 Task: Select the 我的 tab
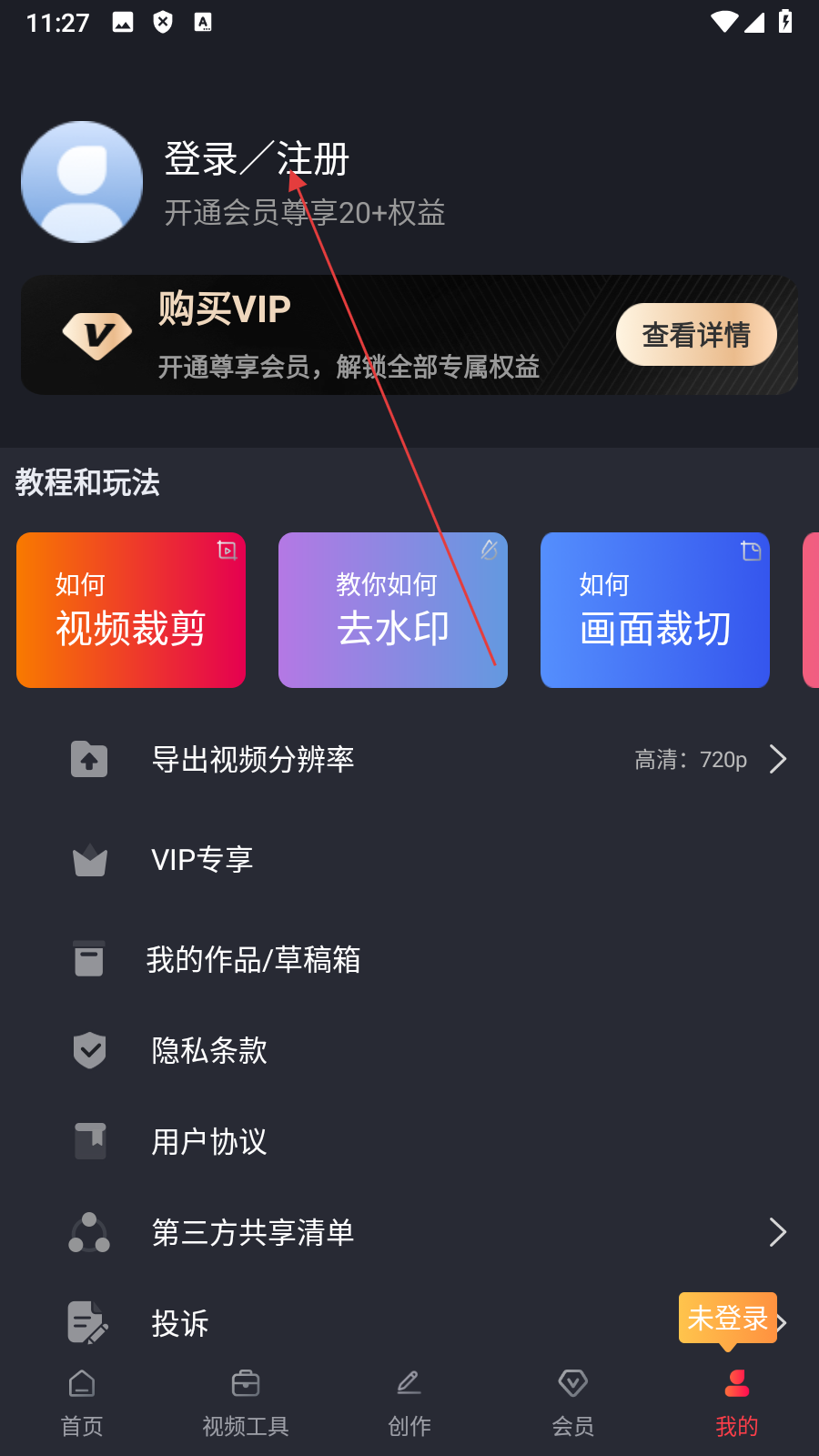(x=737, y=1403)
